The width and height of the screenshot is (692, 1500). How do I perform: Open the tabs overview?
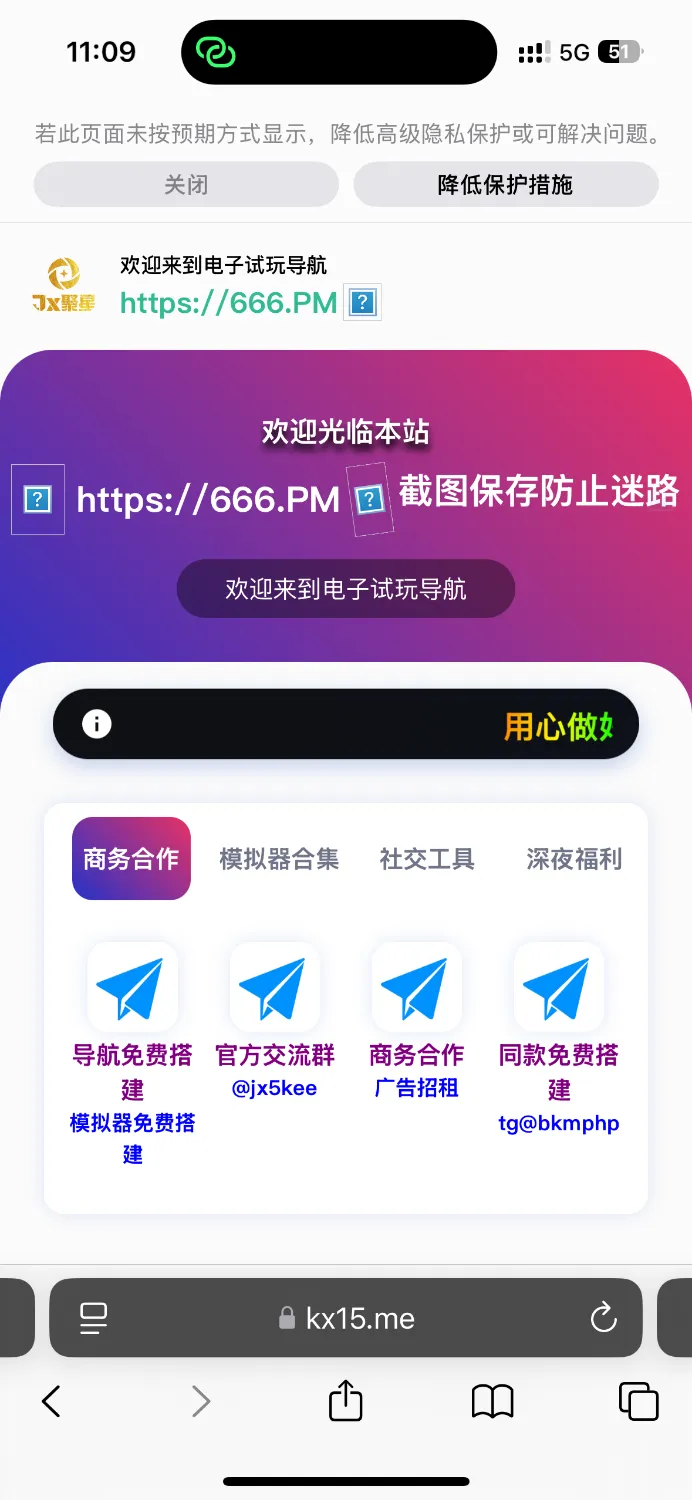point(638,1401)
